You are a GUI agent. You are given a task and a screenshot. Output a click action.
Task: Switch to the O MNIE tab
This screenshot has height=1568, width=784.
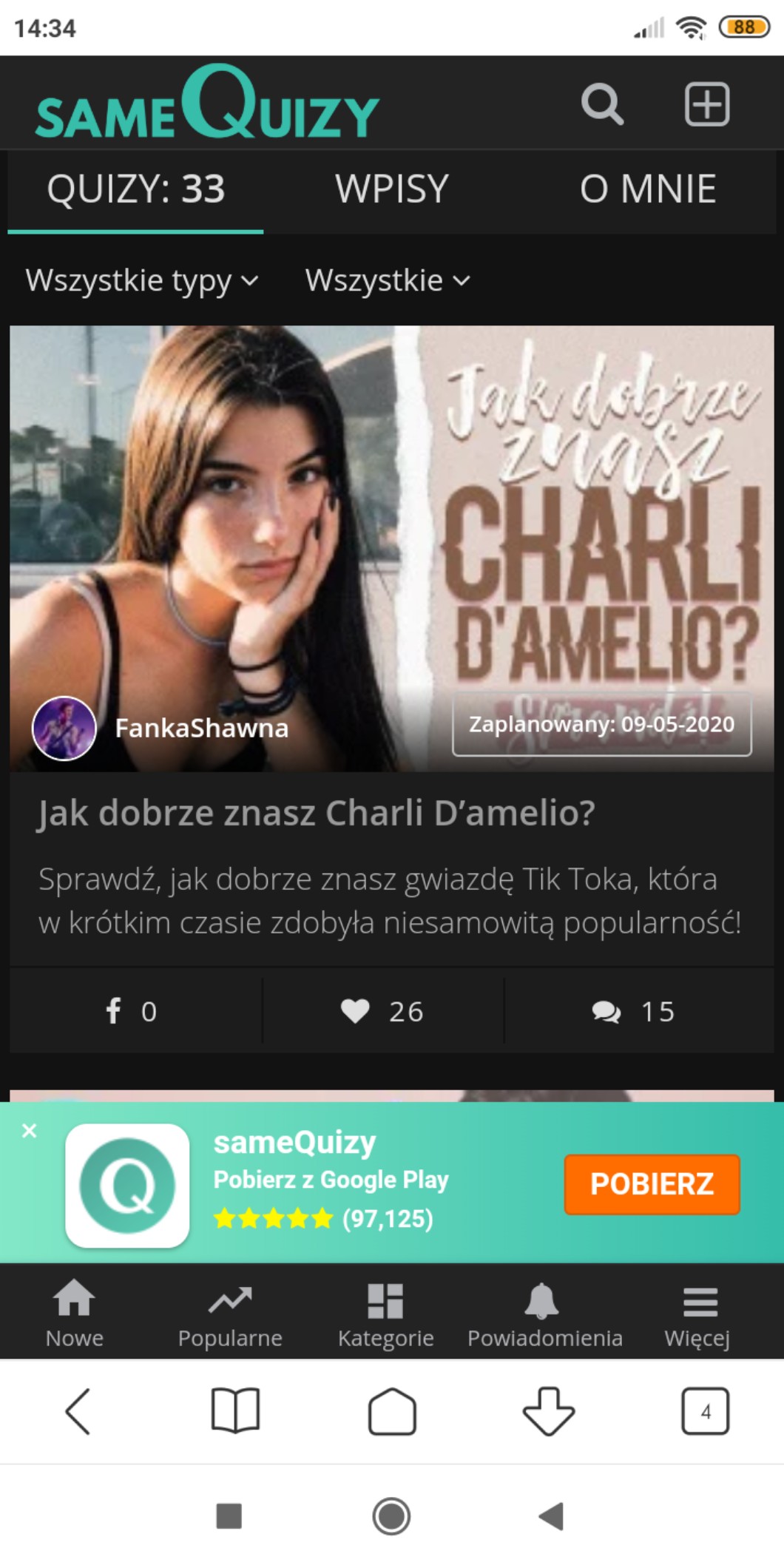(x=648, y=189)
